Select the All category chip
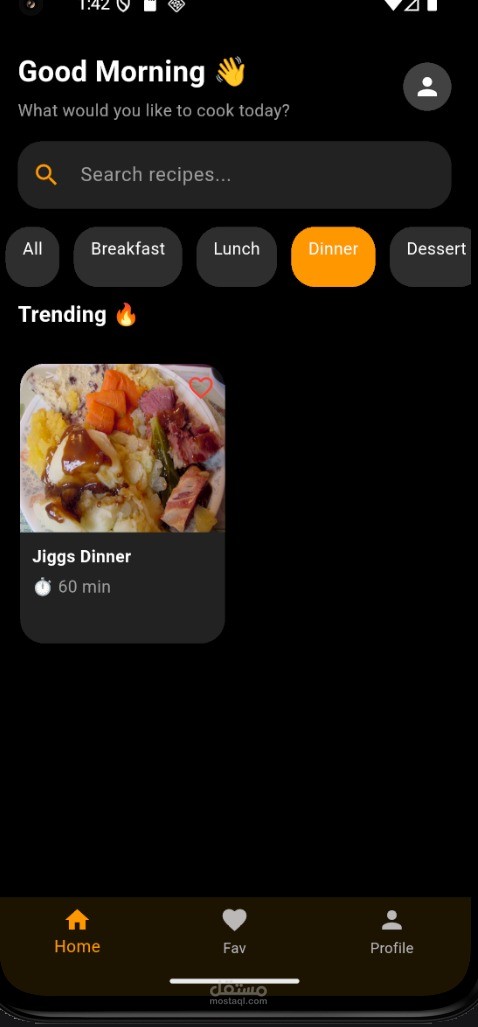478x1027 pixels. pos(32,257)
